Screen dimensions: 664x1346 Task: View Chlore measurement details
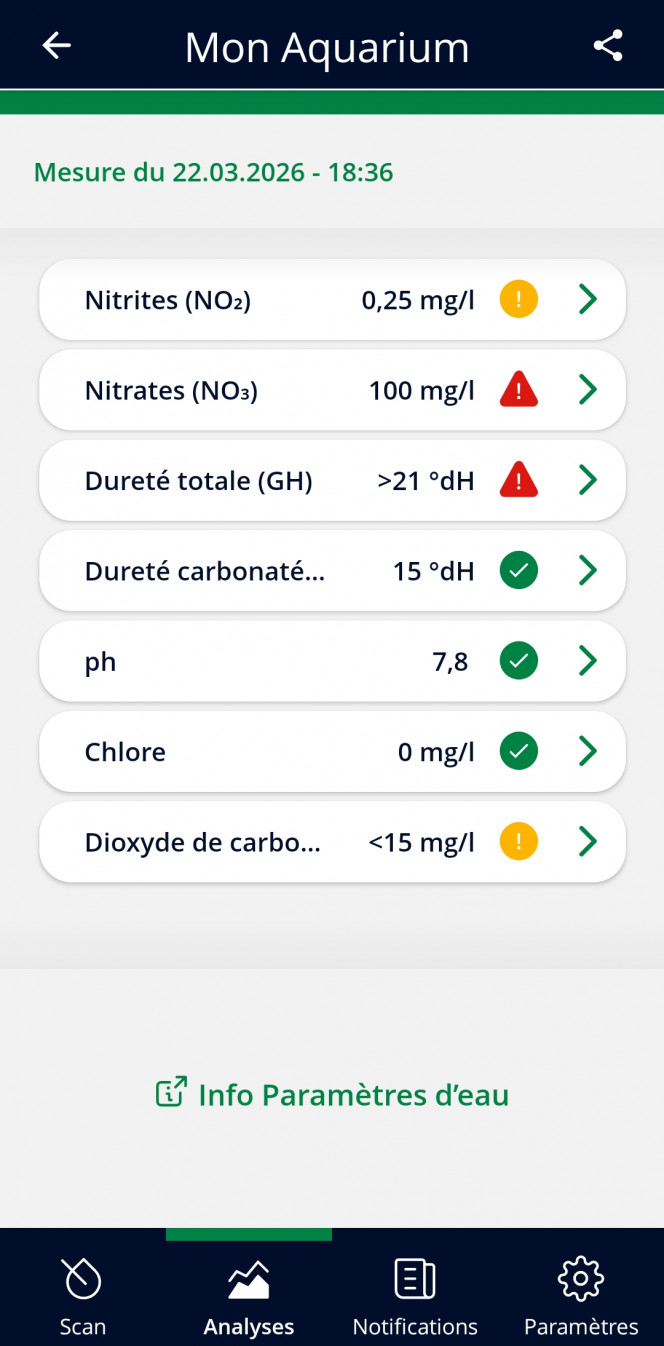(x=332, y=752)
